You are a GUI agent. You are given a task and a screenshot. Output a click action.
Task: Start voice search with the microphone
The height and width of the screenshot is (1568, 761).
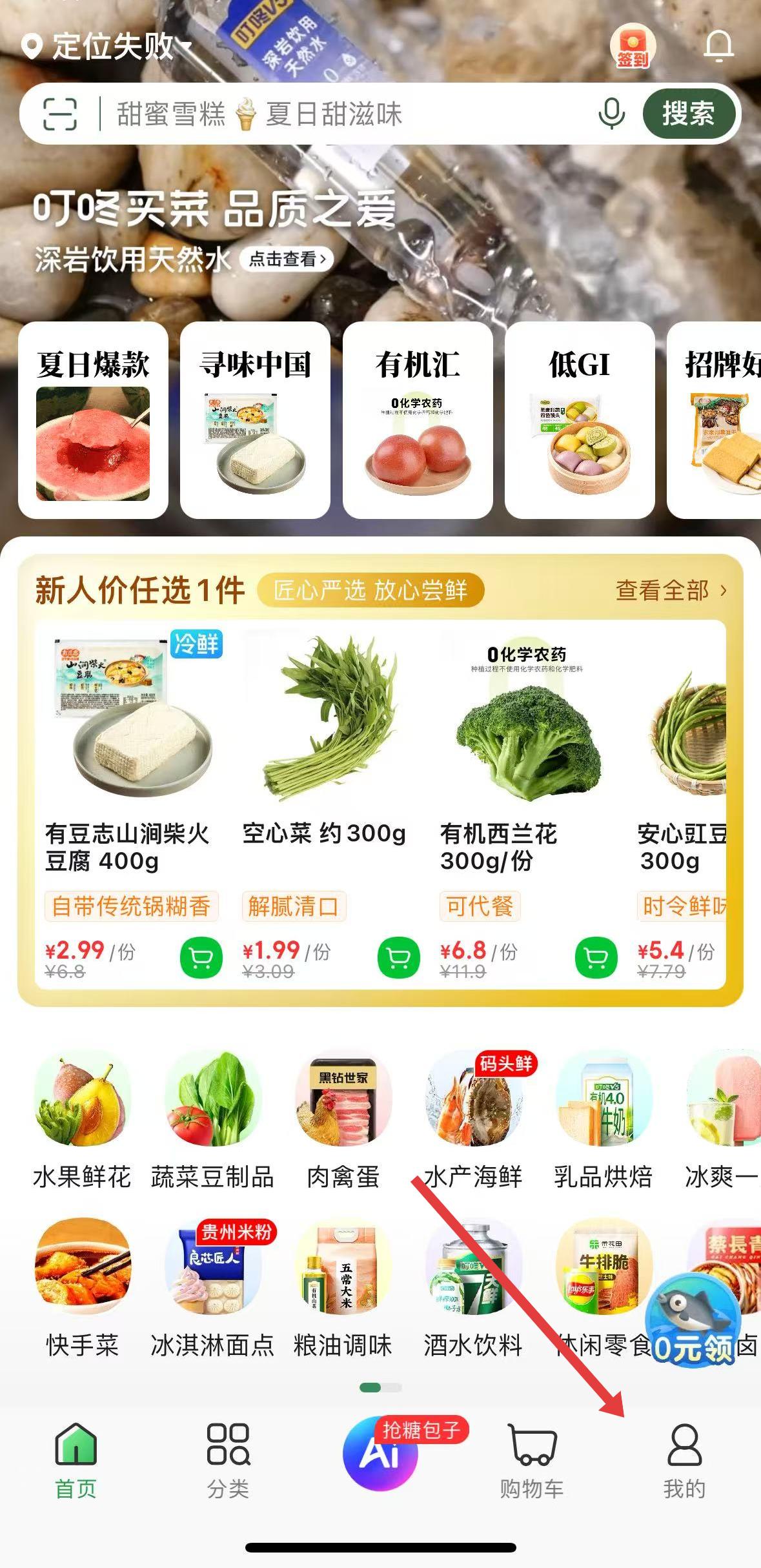(x=611, y=114)
